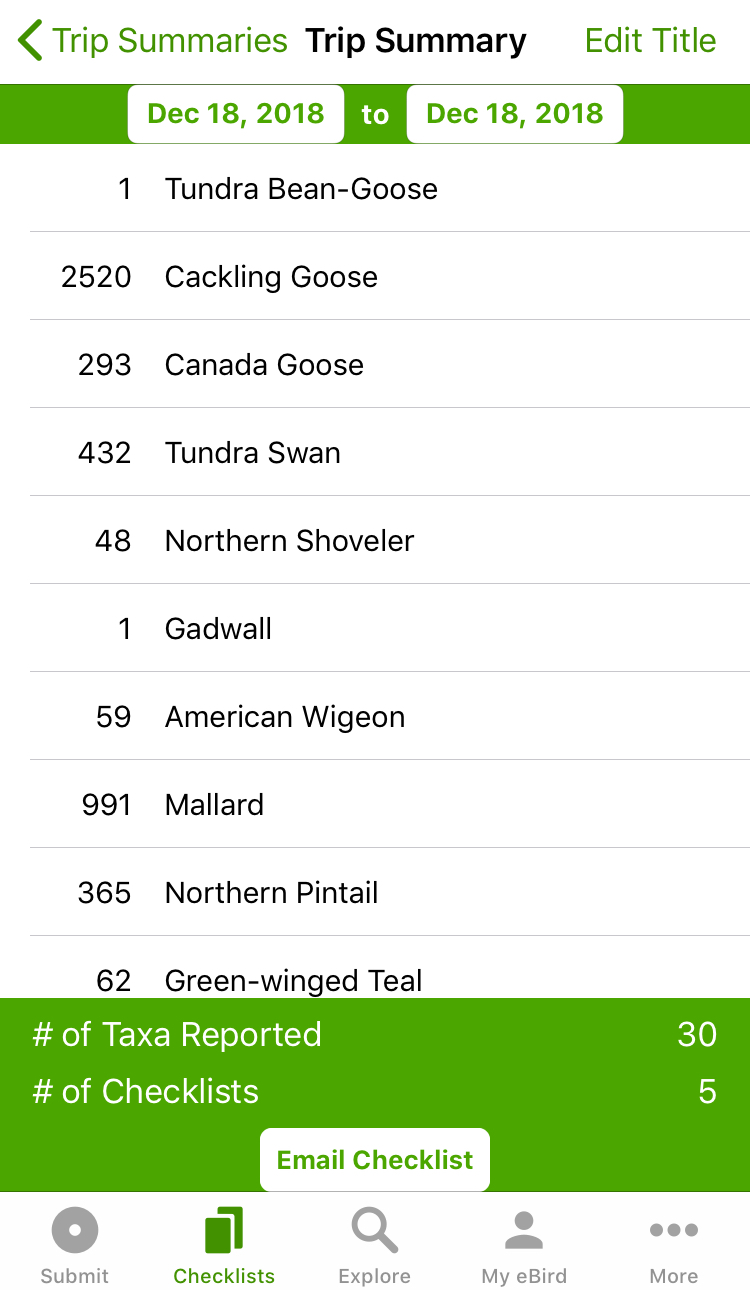Image resolution: width=750 pixels, height=1290 pixels.
Task: Open the Cackling Goose row
Action: click(x=375, y=276)
